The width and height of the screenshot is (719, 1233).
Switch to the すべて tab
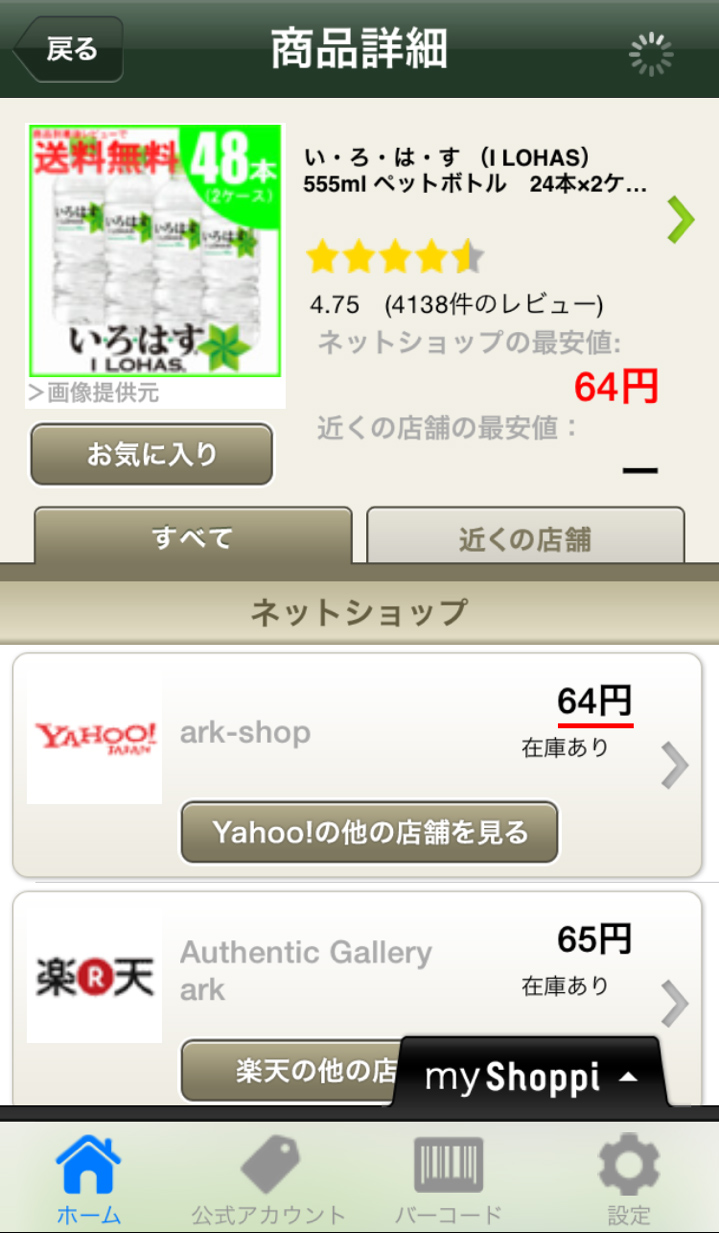pos(193,539)
